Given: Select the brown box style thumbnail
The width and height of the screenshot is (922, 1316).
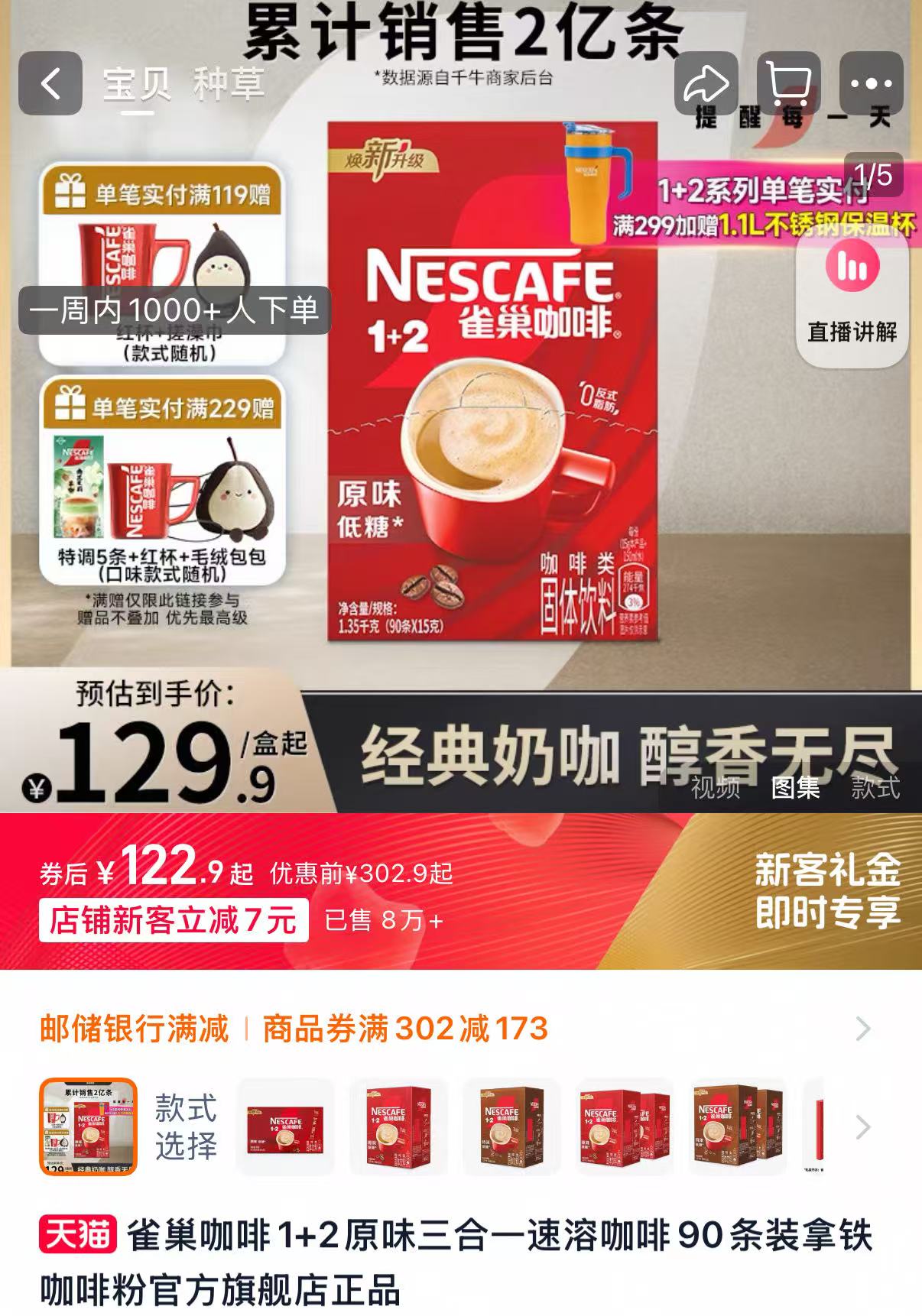Looking at the screenshot, I should coord(511,1126).
